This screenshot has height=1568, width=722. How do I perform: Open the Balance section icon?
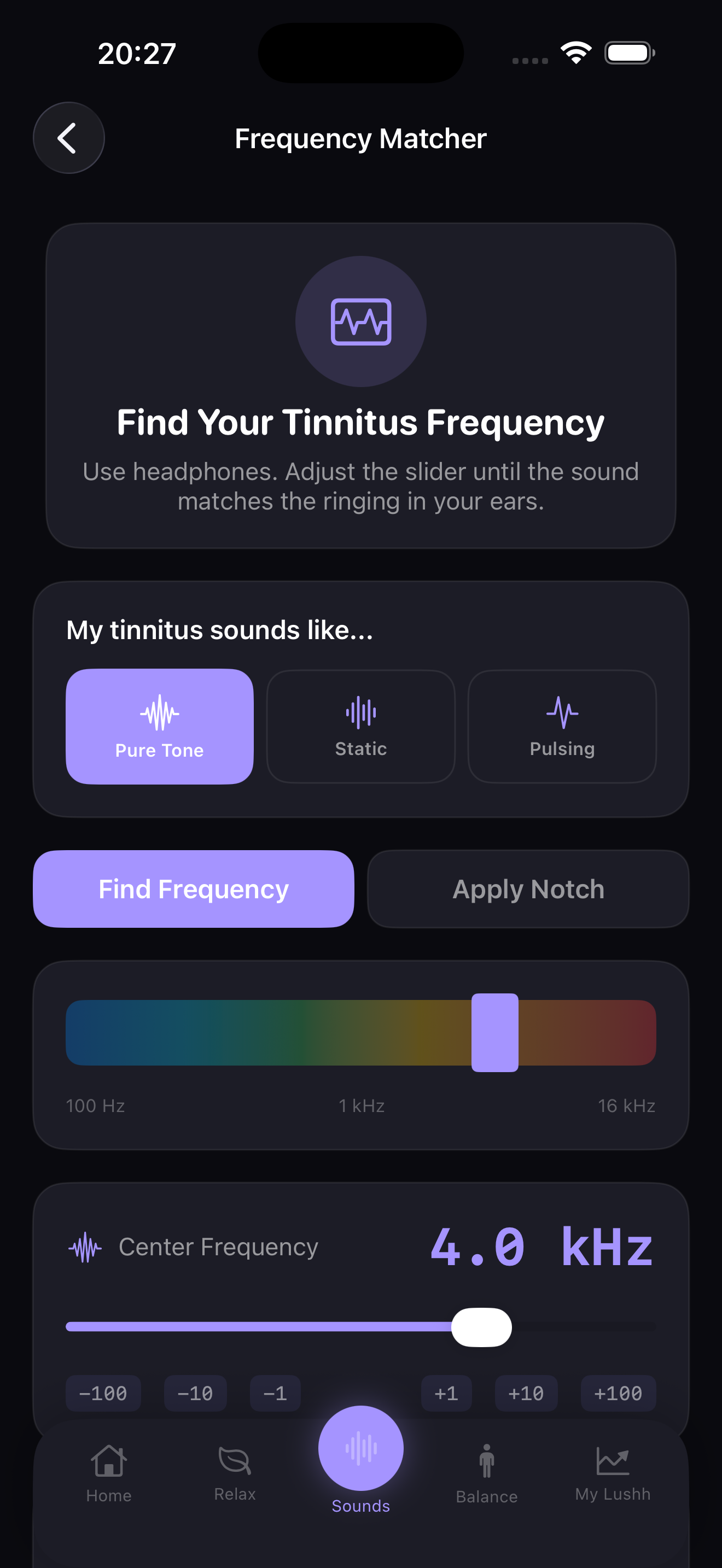click(486, 1460)
